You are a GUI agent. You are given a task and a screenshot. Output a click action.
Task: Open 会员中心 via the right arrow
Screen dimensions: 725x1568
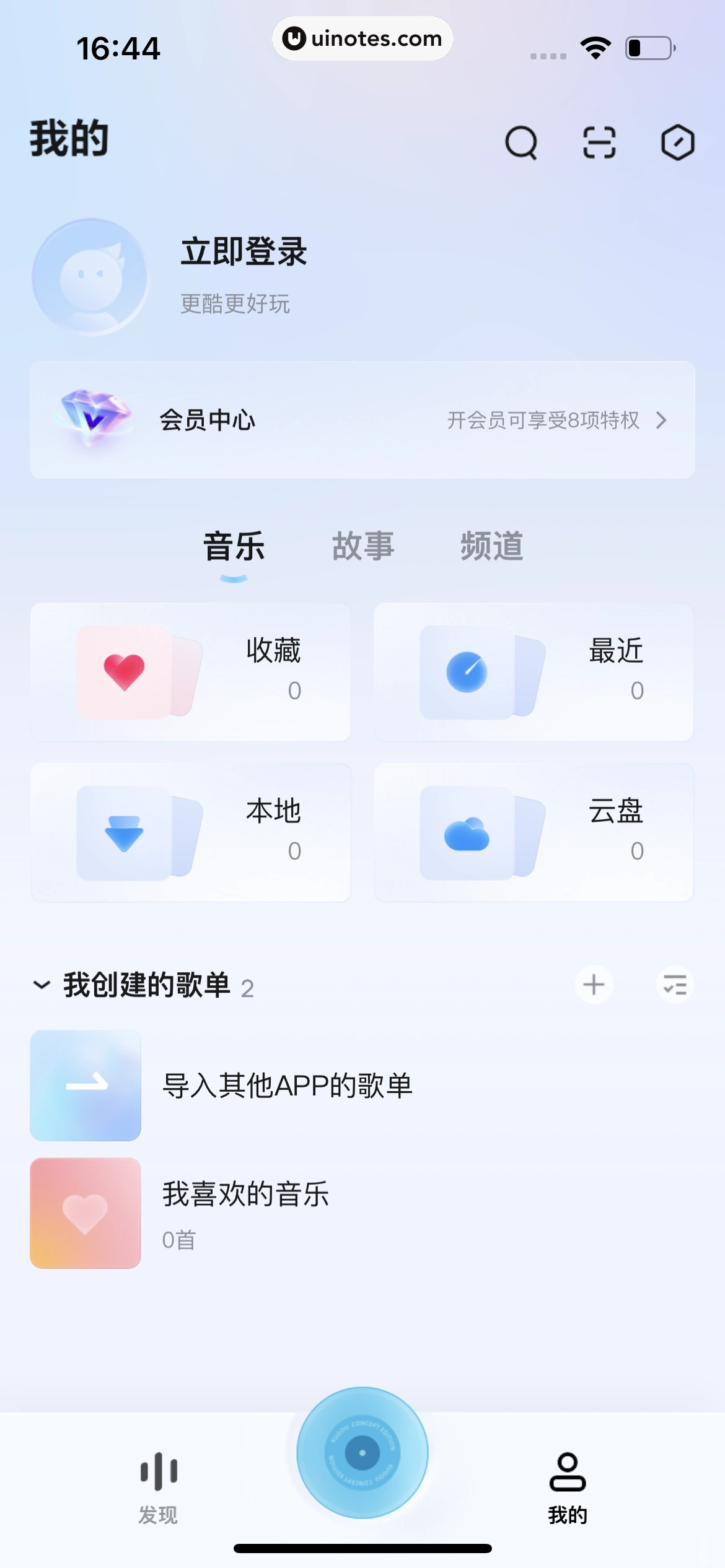point(661,420)
